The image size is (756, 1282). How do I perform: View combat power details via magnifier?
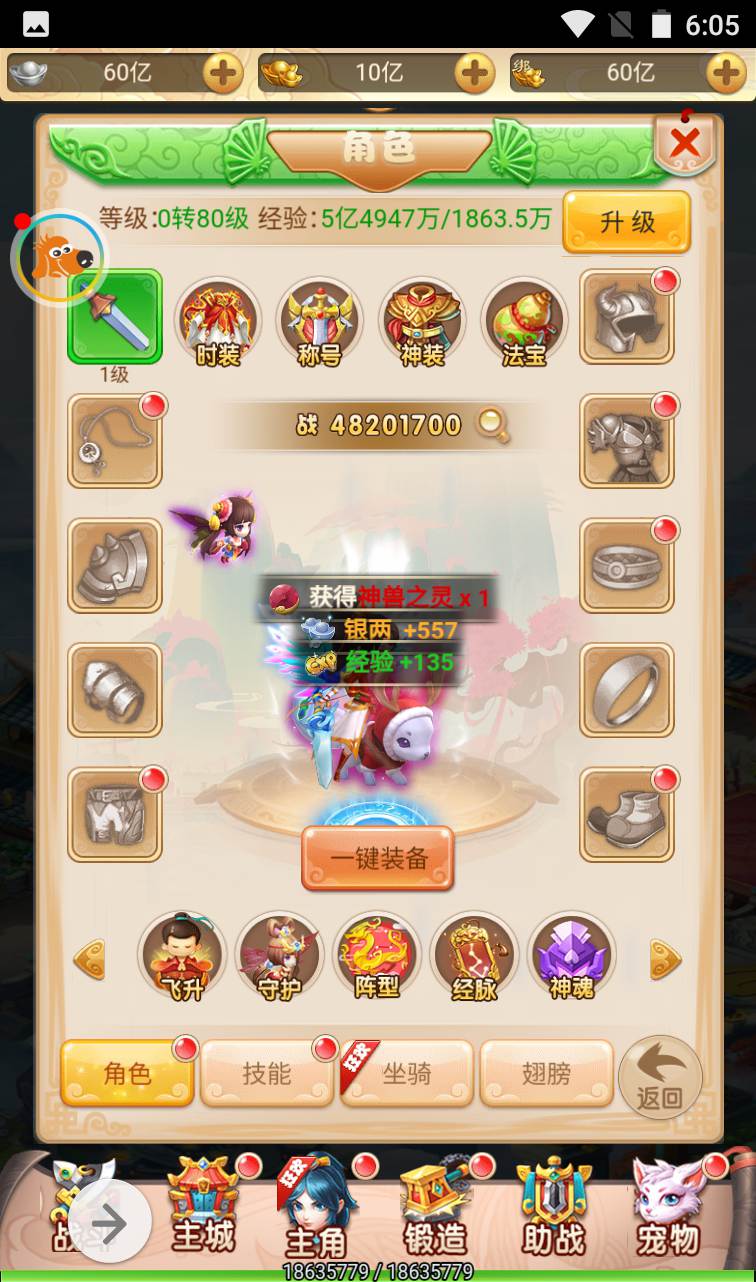point(491,426)
